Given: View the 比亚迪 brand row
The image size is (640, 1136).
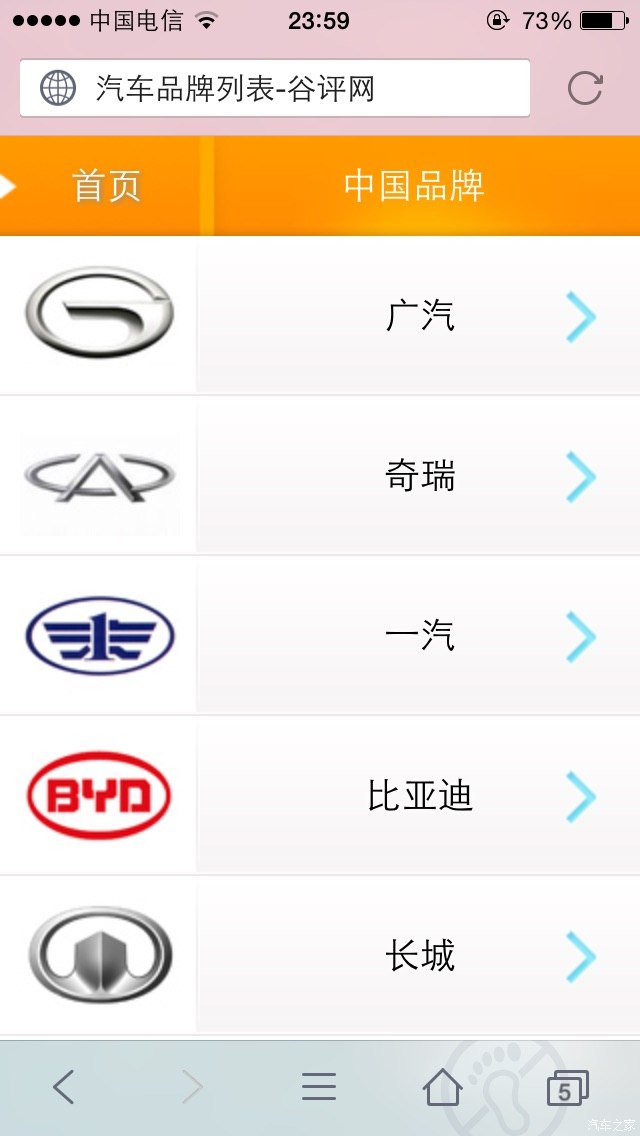Looking at the screenshot, I should 419,796.
